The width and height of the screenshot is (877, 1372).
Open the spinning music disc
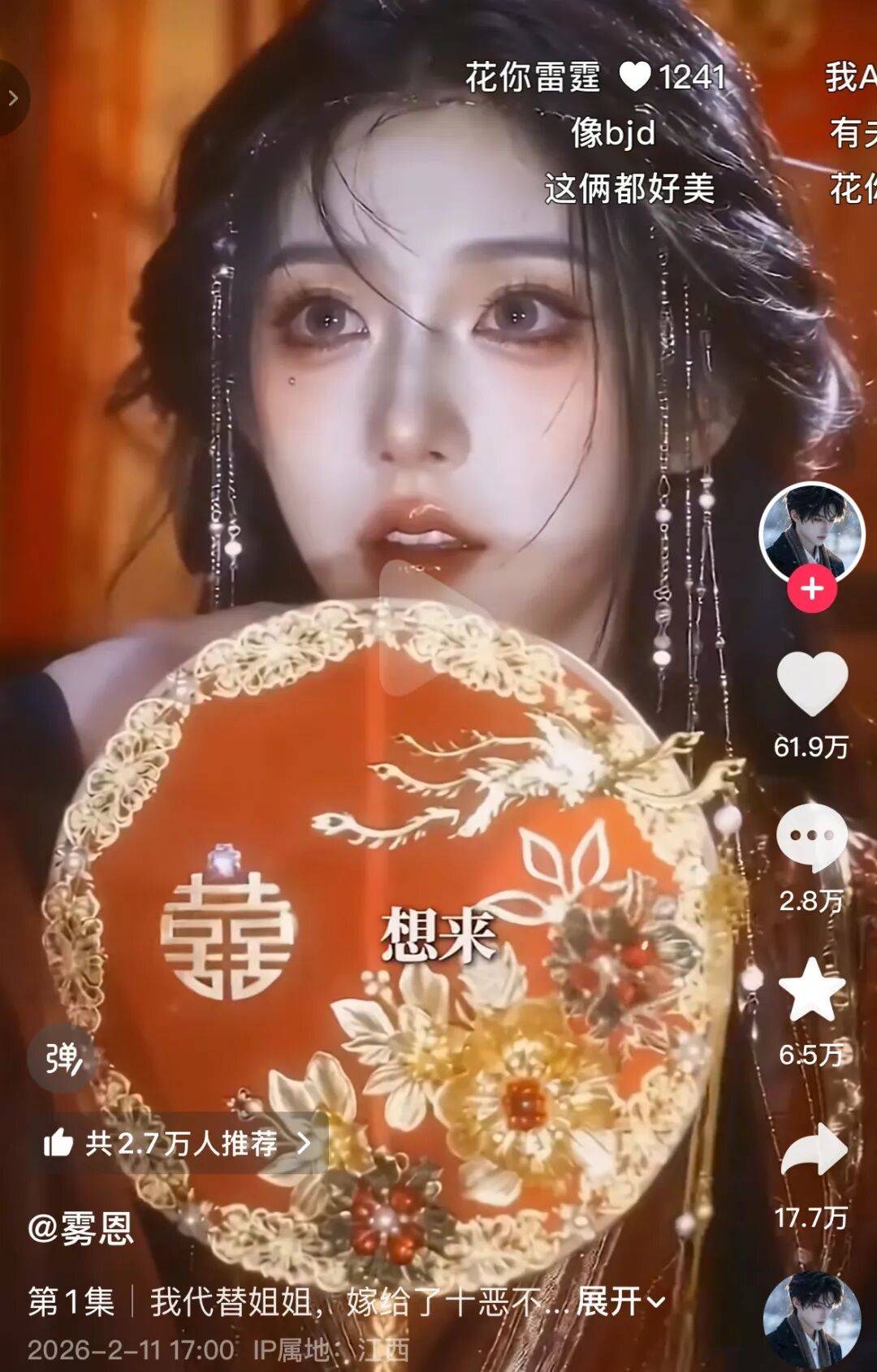(812, 1318)
